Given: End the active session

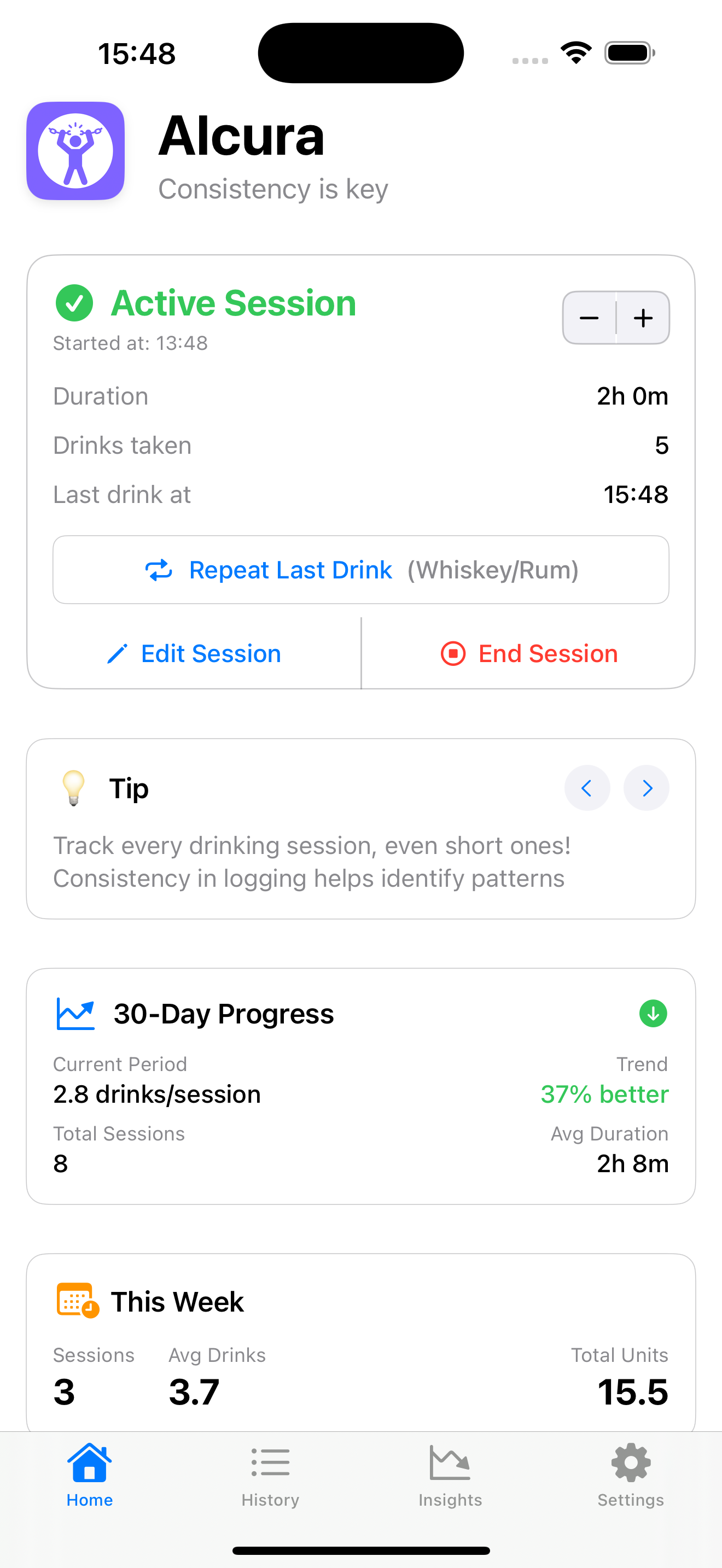Looking at the screenshot, I should (528, 654).
